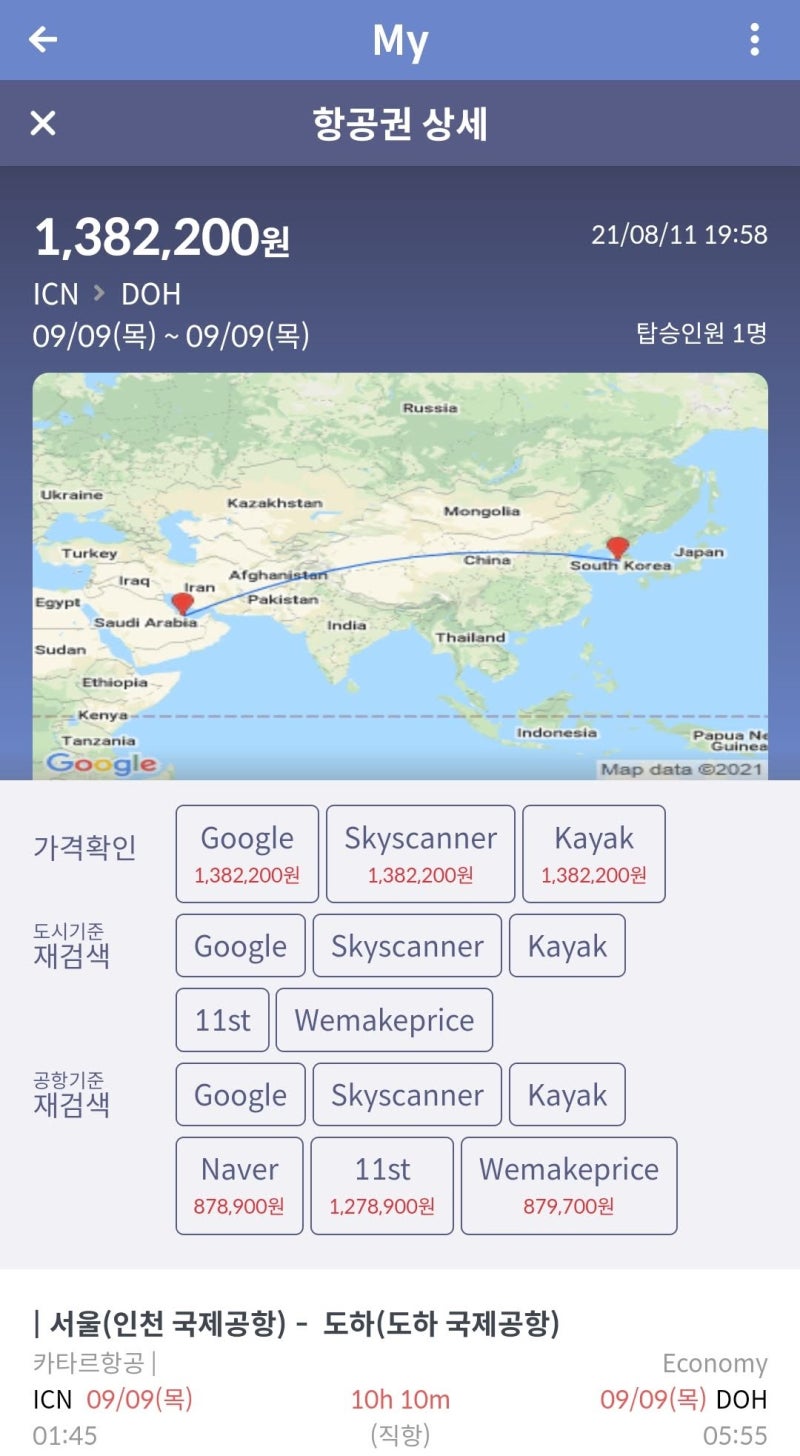
Task: Check the Kayak price in 가격확인 row
Action: click(x=595, y=852)
